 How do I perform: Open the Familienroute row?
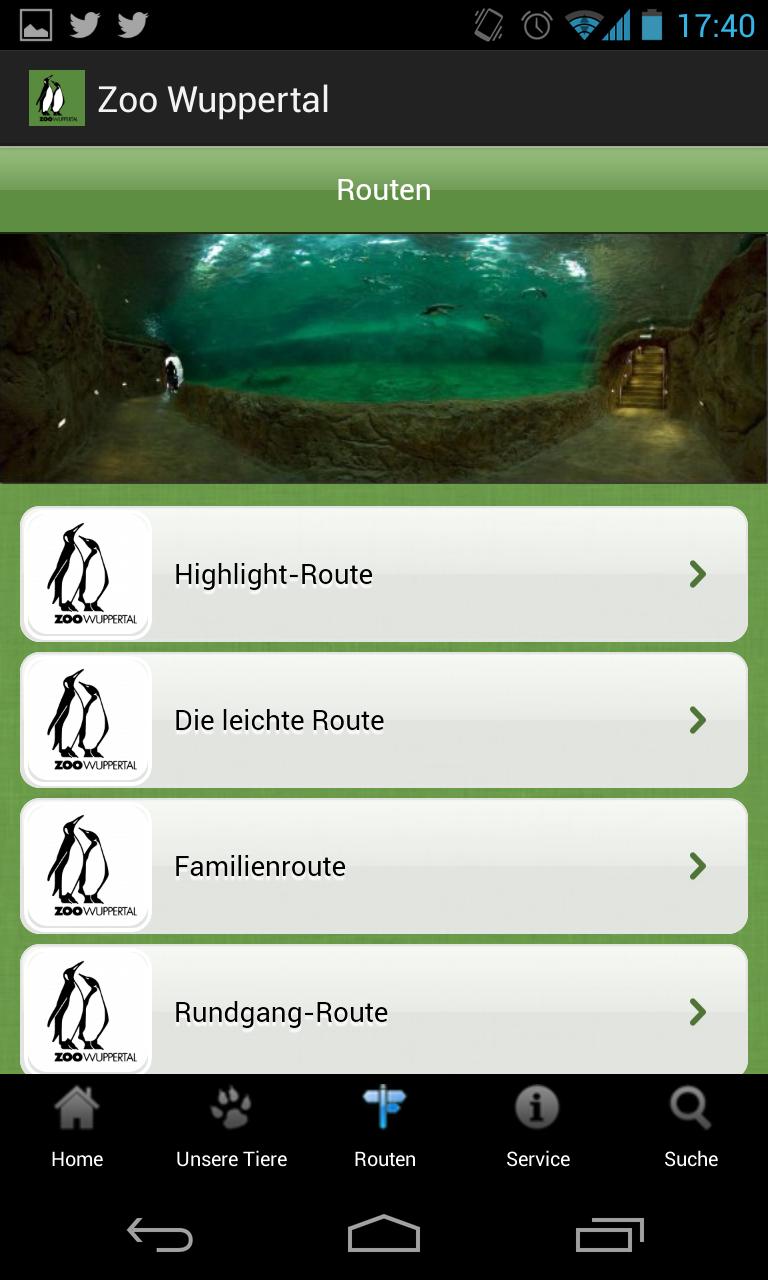[x=384, y=866]
